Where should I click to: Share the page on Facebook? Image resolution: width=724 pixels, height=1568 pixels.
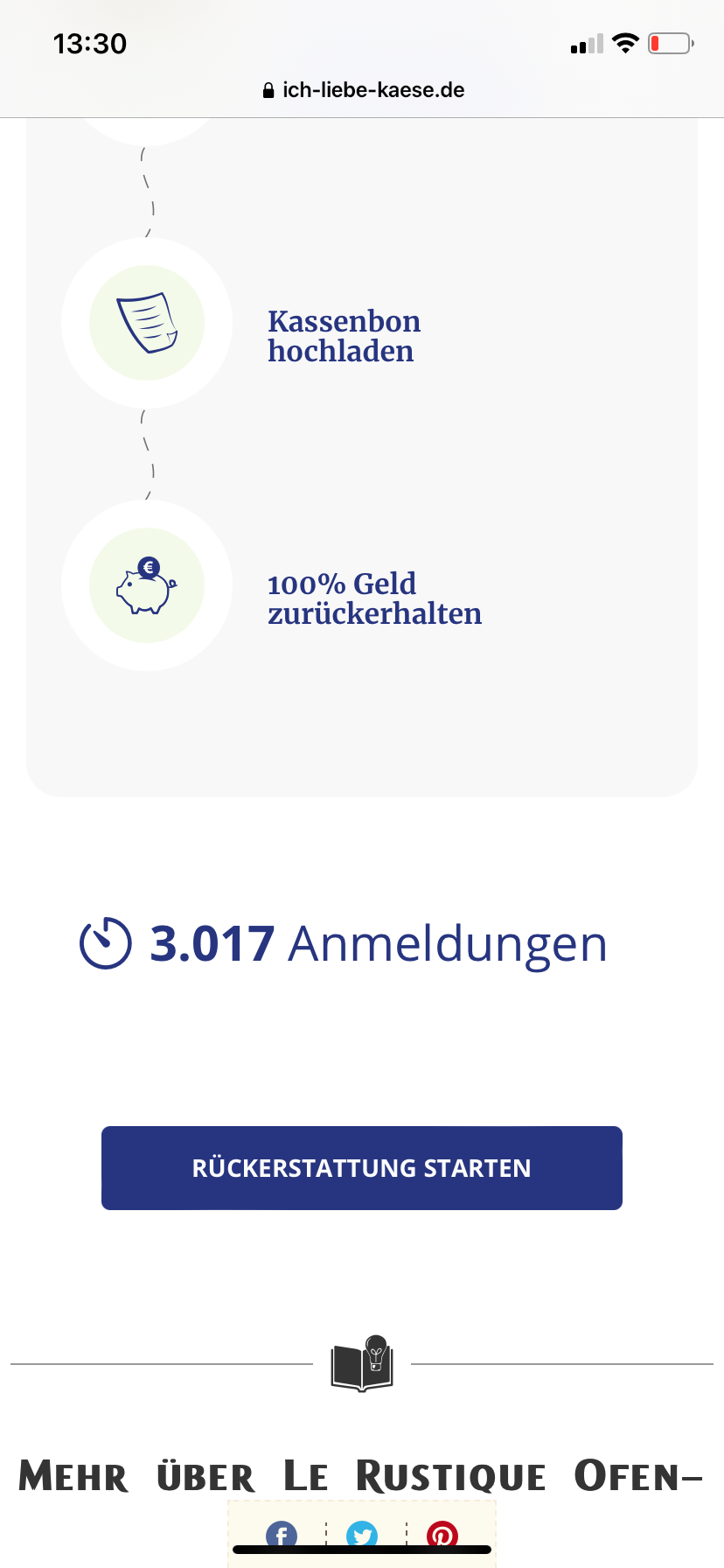coord(282,1536)
